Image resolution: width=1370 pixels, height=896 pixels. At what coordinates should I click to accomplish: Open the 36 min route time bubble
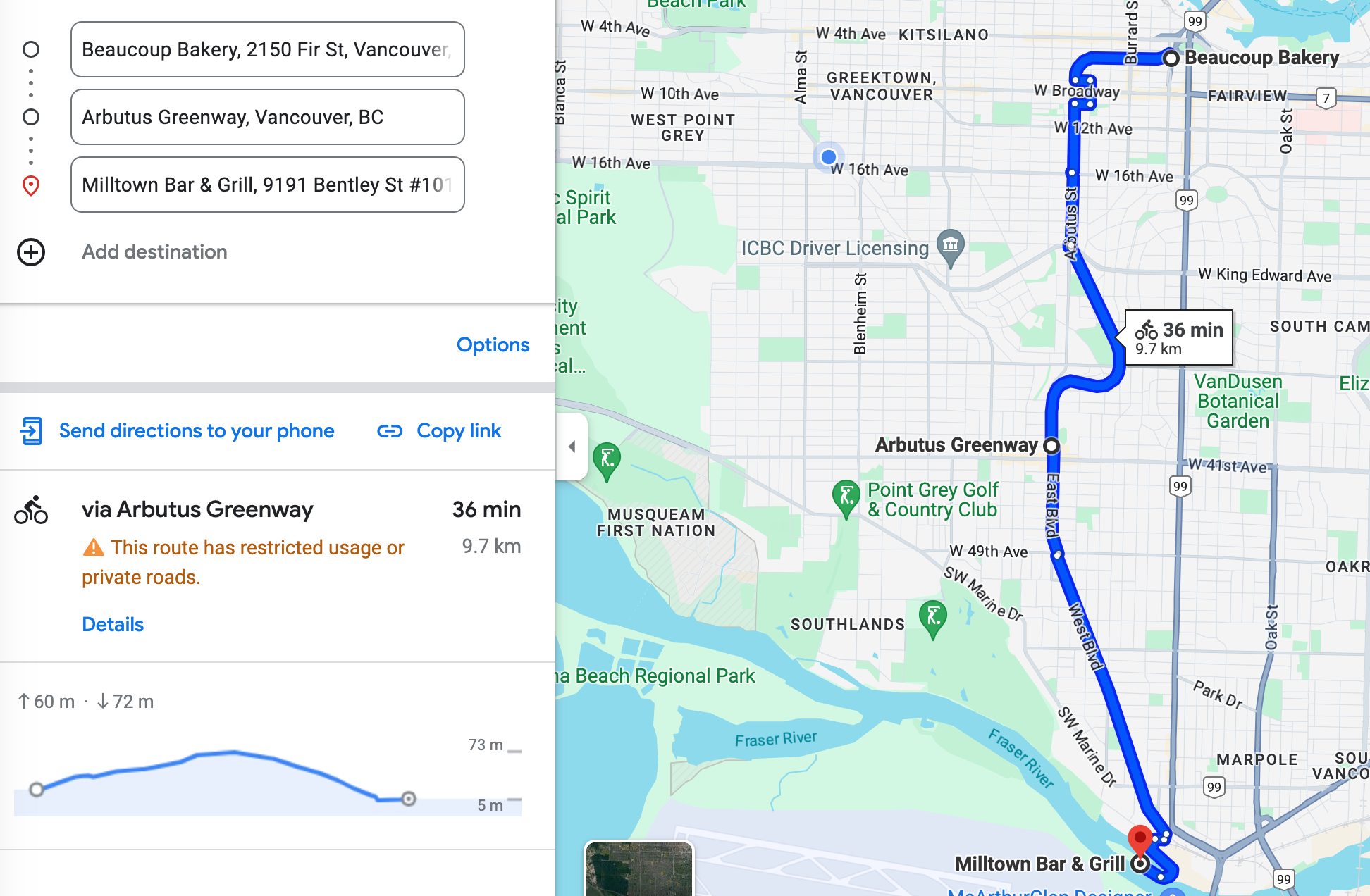tap(1179, 337)
